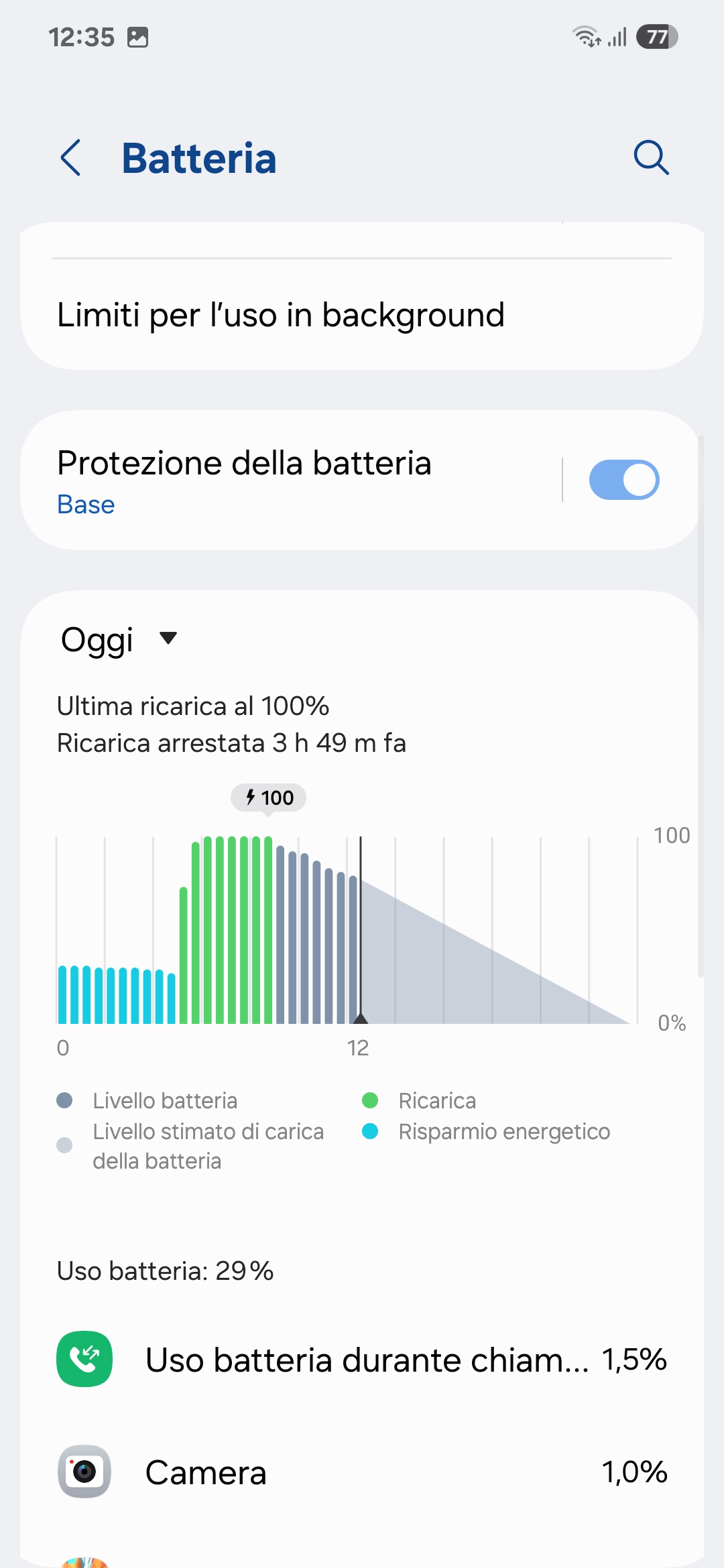Open the search magnifier icon
The width and height of the screenshot is (724, 1568).
tap(651, 158)
